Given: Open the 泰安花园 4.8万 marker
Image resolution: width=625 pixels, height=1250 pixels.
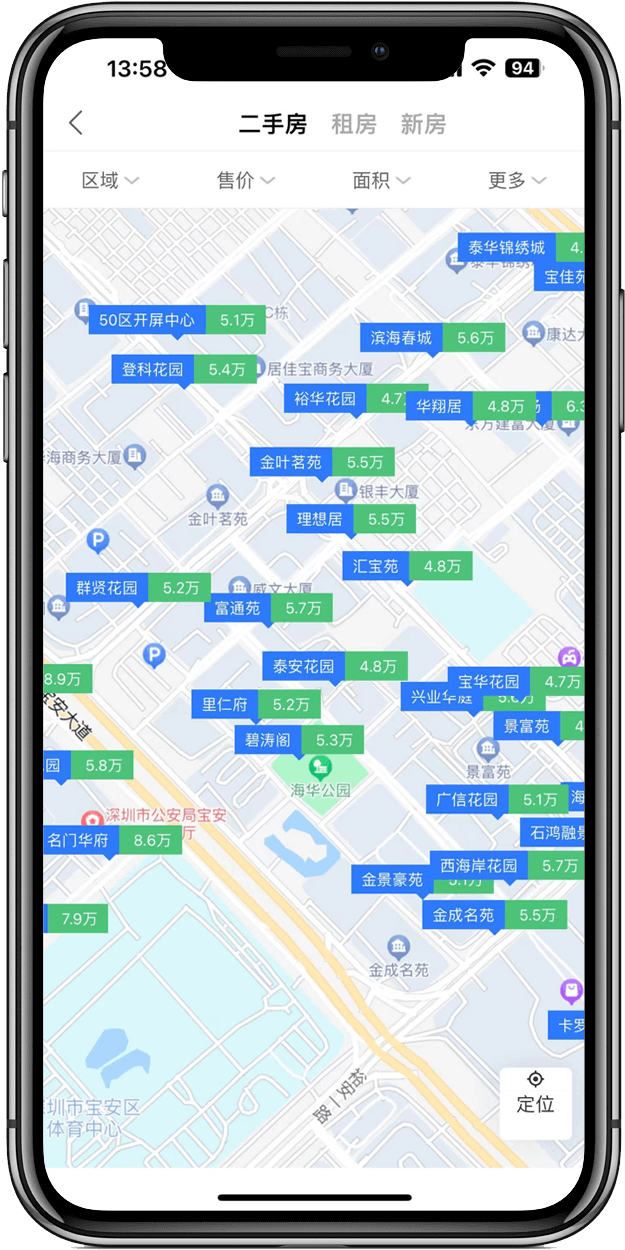Looking at the screenshot, I should [335, 666].
